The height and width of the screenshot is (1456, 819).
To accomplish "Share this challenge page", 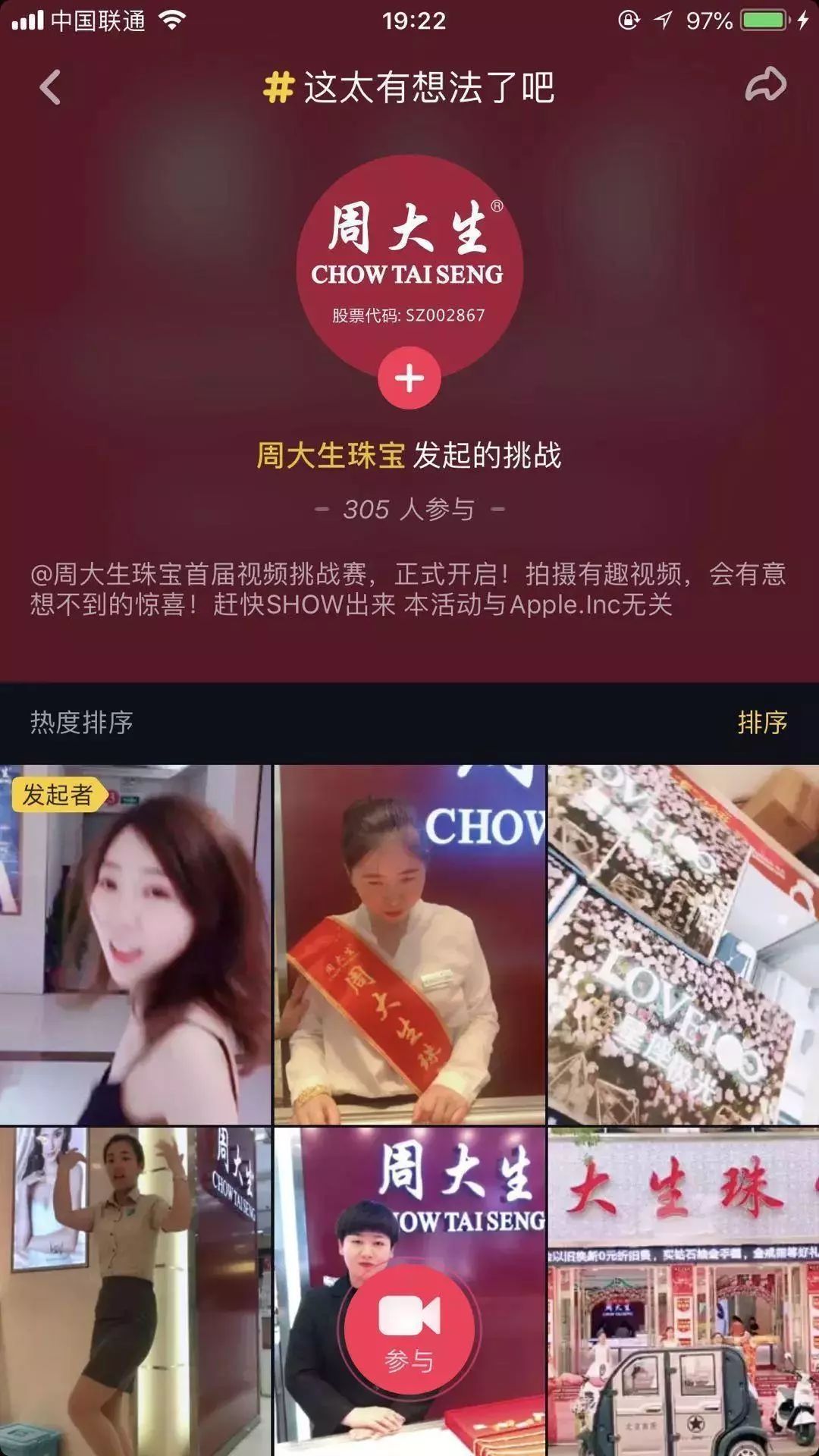I will 765,85.
